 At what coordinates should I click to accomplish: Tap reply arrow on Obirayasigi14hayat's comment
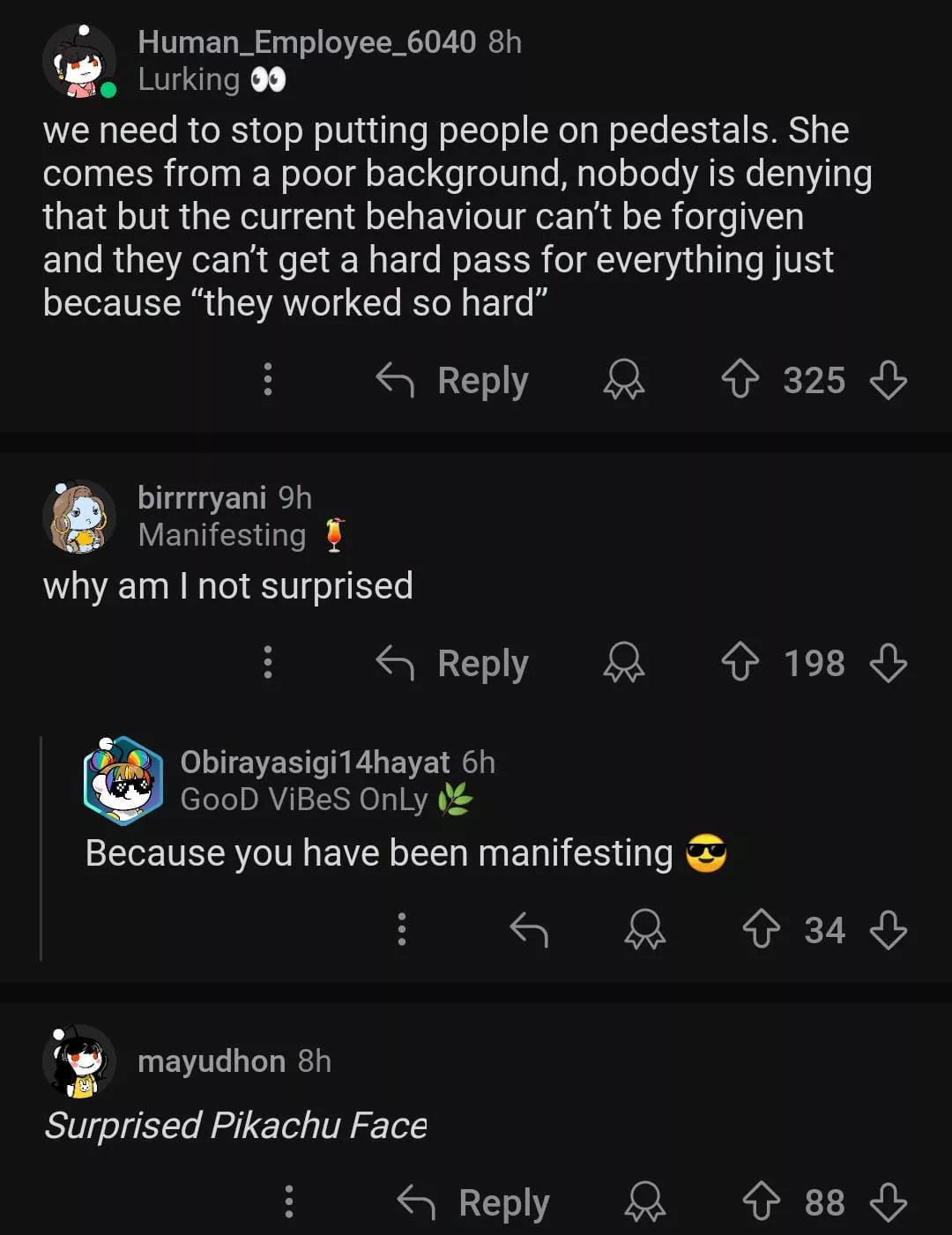click(529, 930)
